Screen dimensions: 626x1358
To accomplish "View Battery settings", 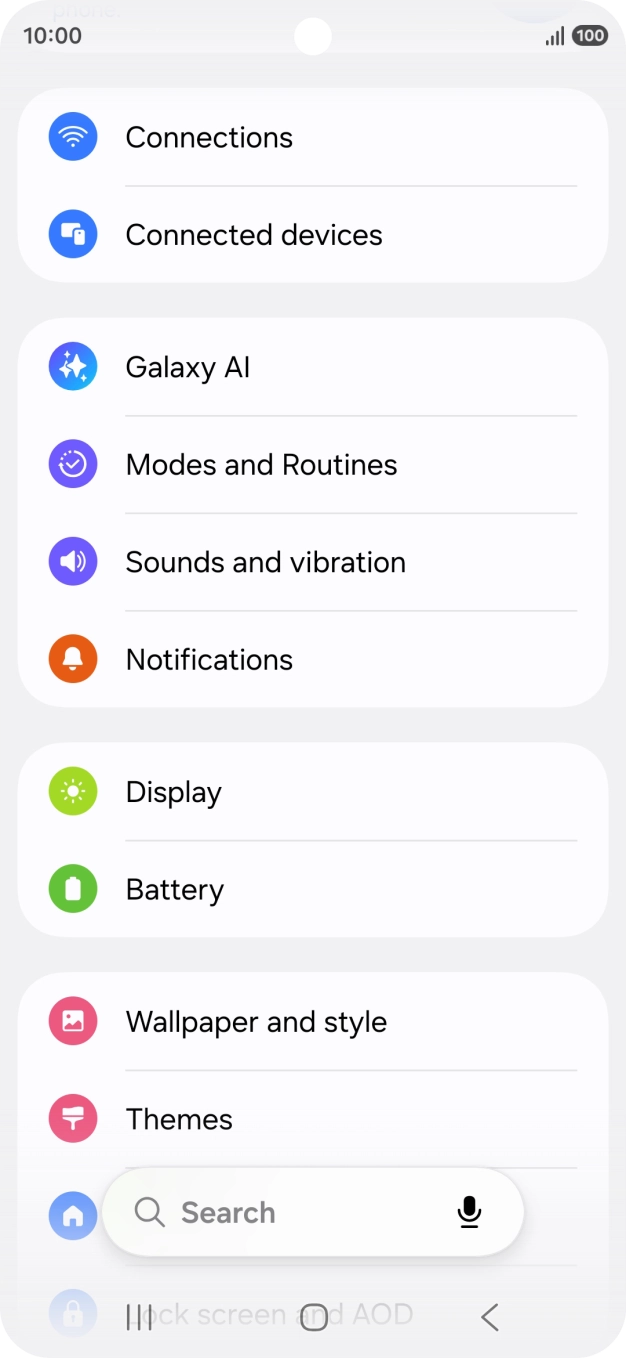I will (312, 890).
